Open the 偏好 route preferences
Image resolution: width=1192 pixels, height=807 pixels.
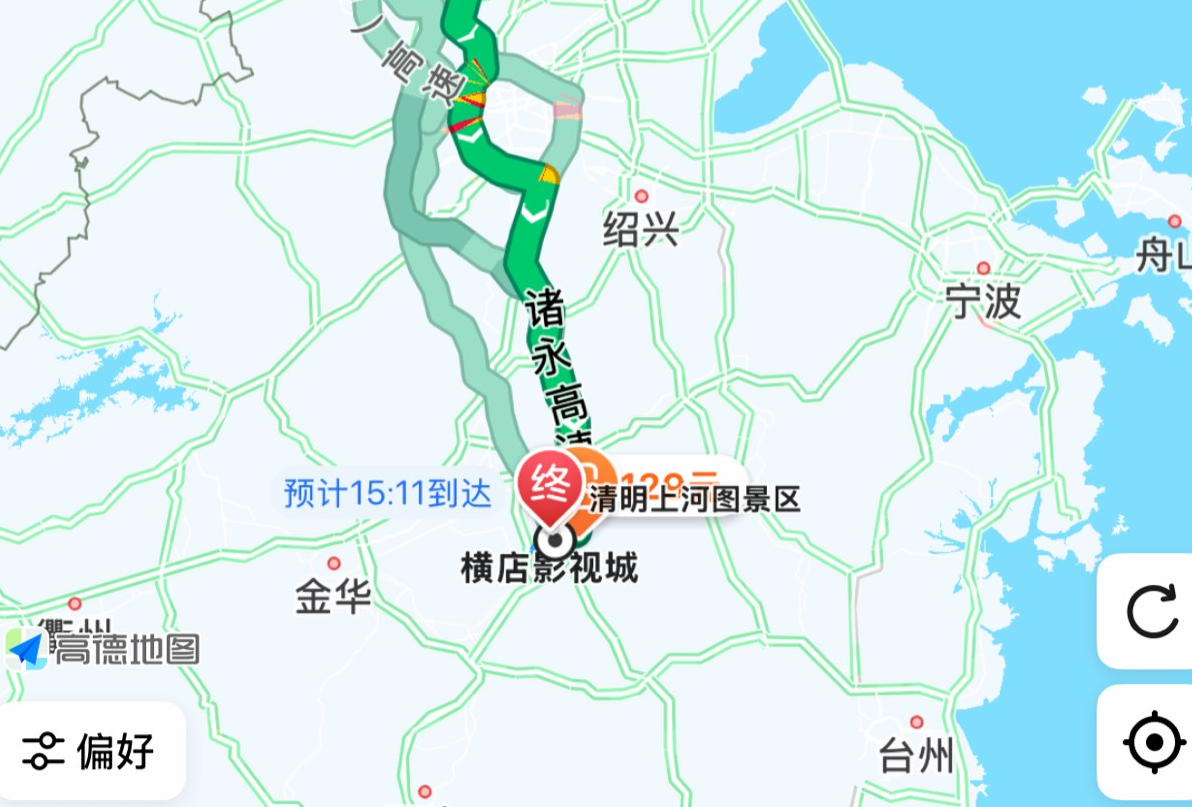pyautogui.click(x=91, y=751)
